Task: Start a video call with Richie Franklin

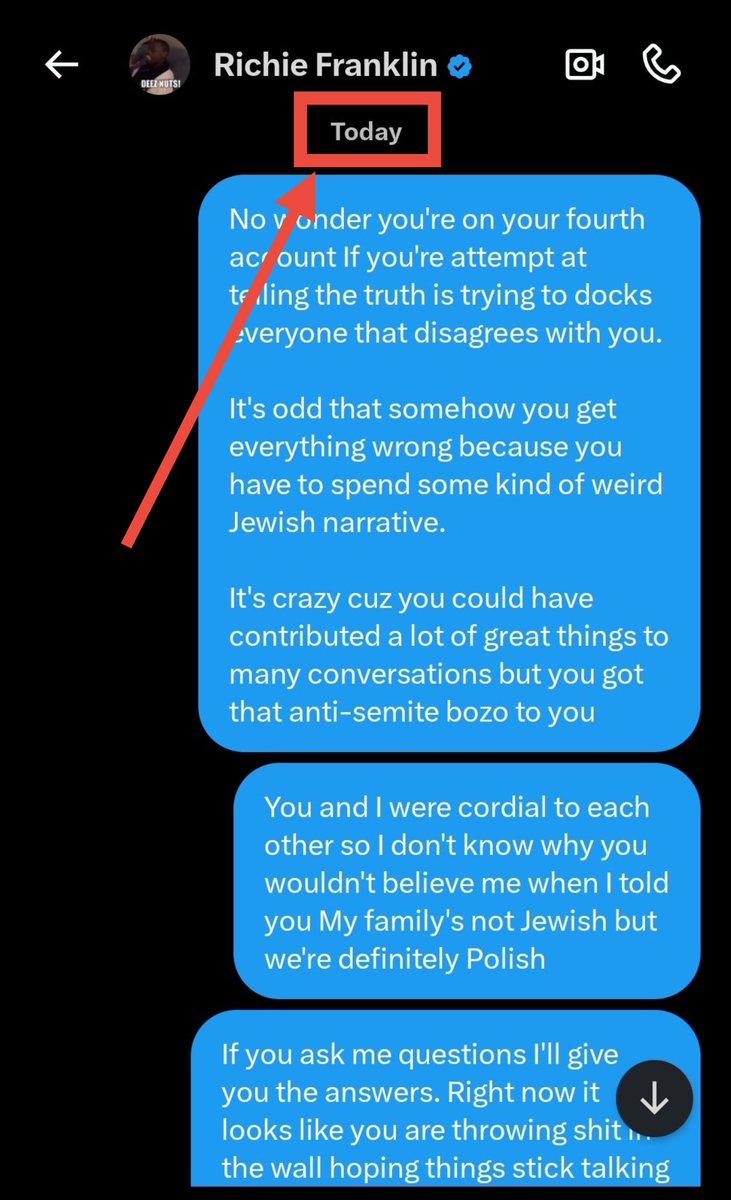Action: coord(584,65)
